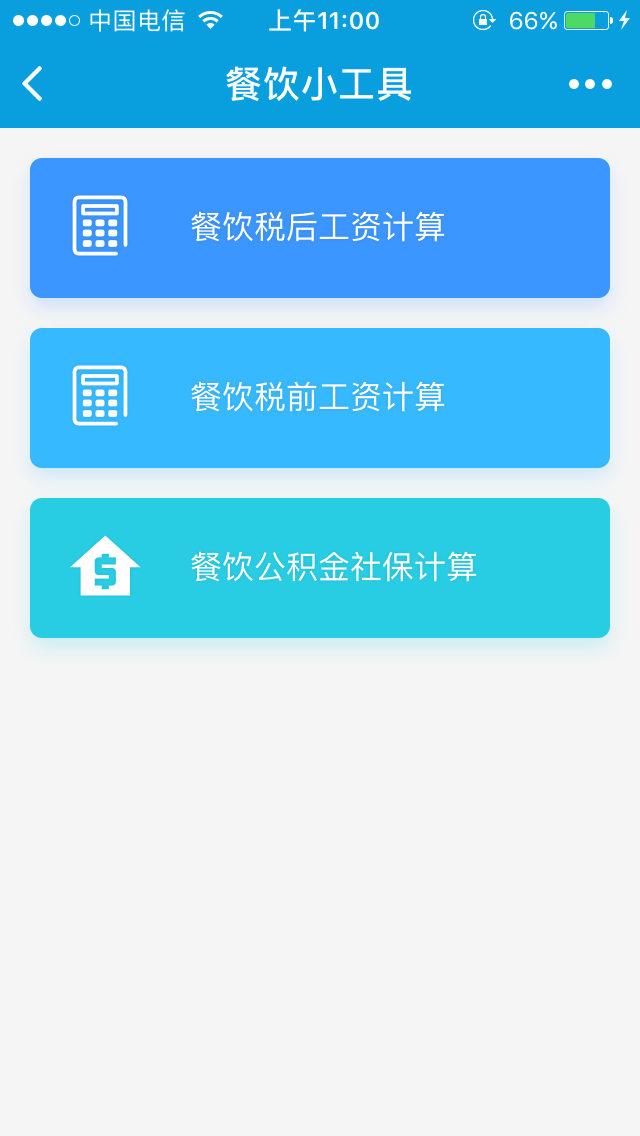
Task: Select the 餐饮税前工资计算 card
Action: coord(320,398)
